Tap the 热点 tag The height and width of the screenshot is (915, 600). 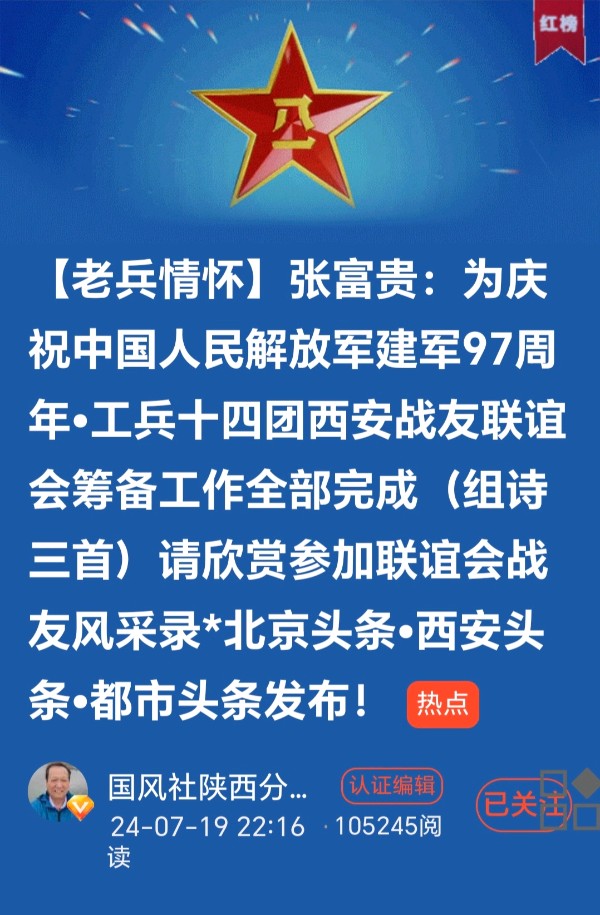pyautogui.click(x=442, y=705)
